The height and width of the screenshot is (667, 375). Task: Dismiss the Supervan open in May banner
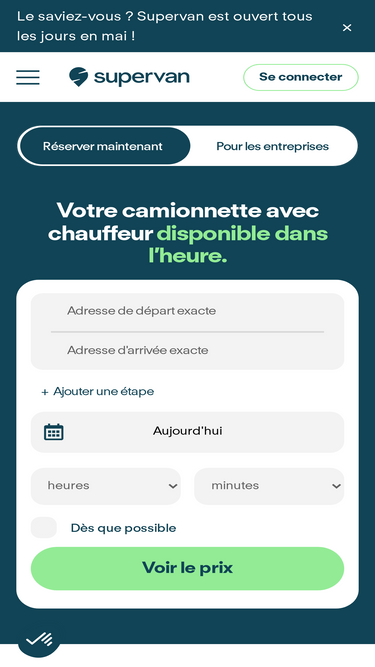(347, 28)
